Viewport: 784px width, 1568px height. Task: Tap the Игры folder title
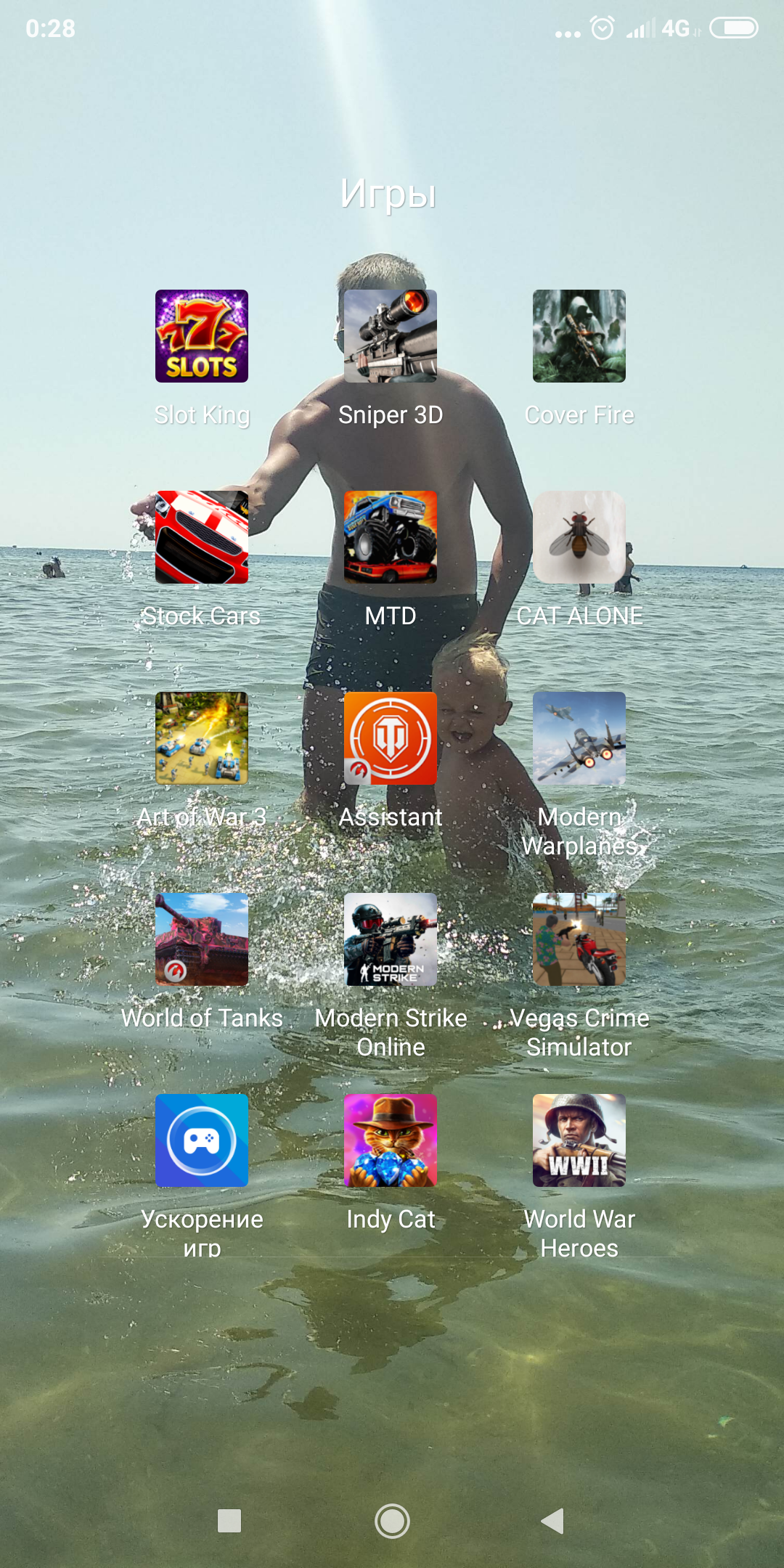pos(388,194)
